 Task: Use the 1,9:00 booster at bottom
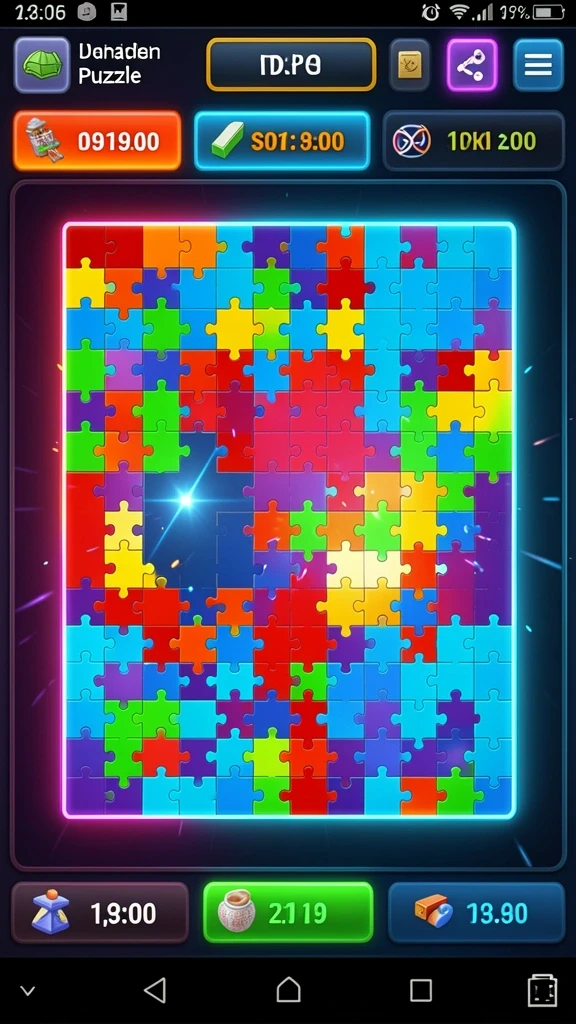(100, 912)
